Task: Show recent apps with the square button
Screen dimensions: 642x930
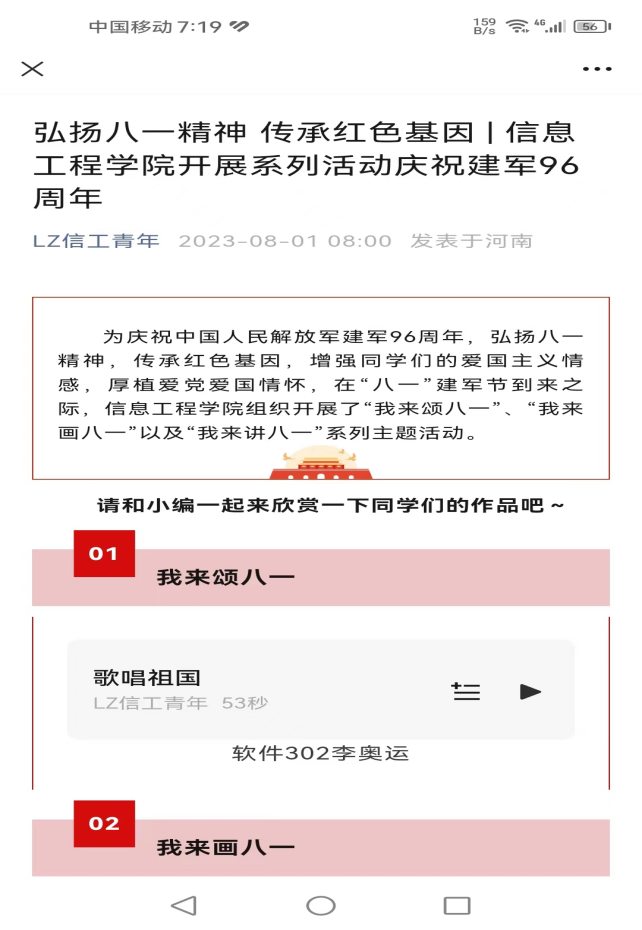Action: [x=457, y=905]
